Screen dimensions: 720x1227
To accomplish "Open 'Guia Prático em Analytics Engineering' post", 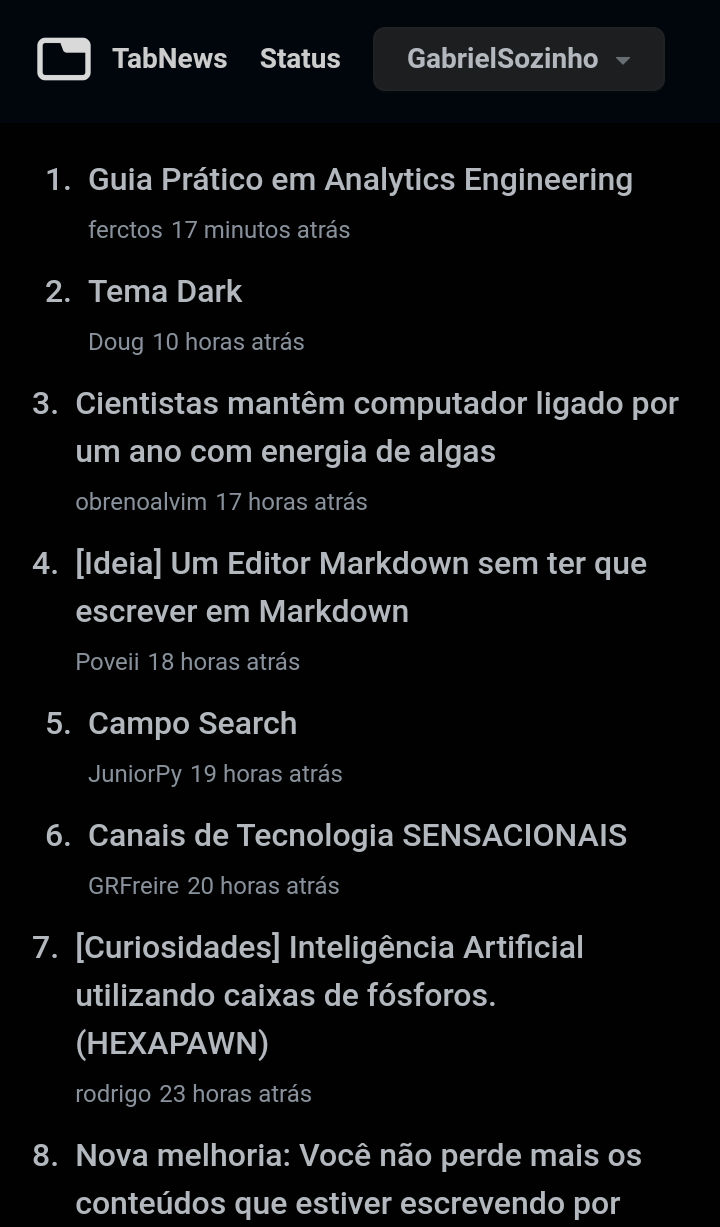I will (360, 180).
